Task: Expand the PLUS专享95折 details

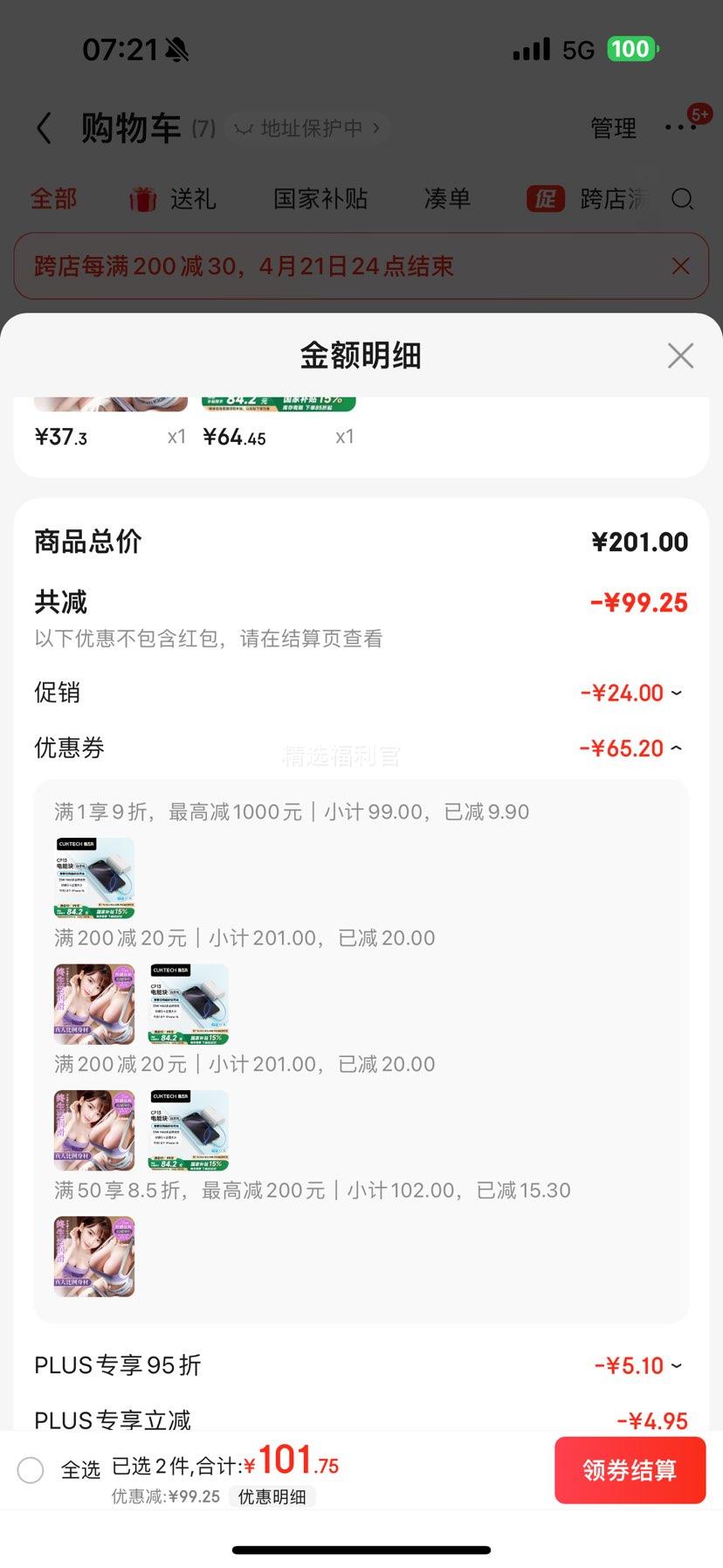Action: (676, 1364)
